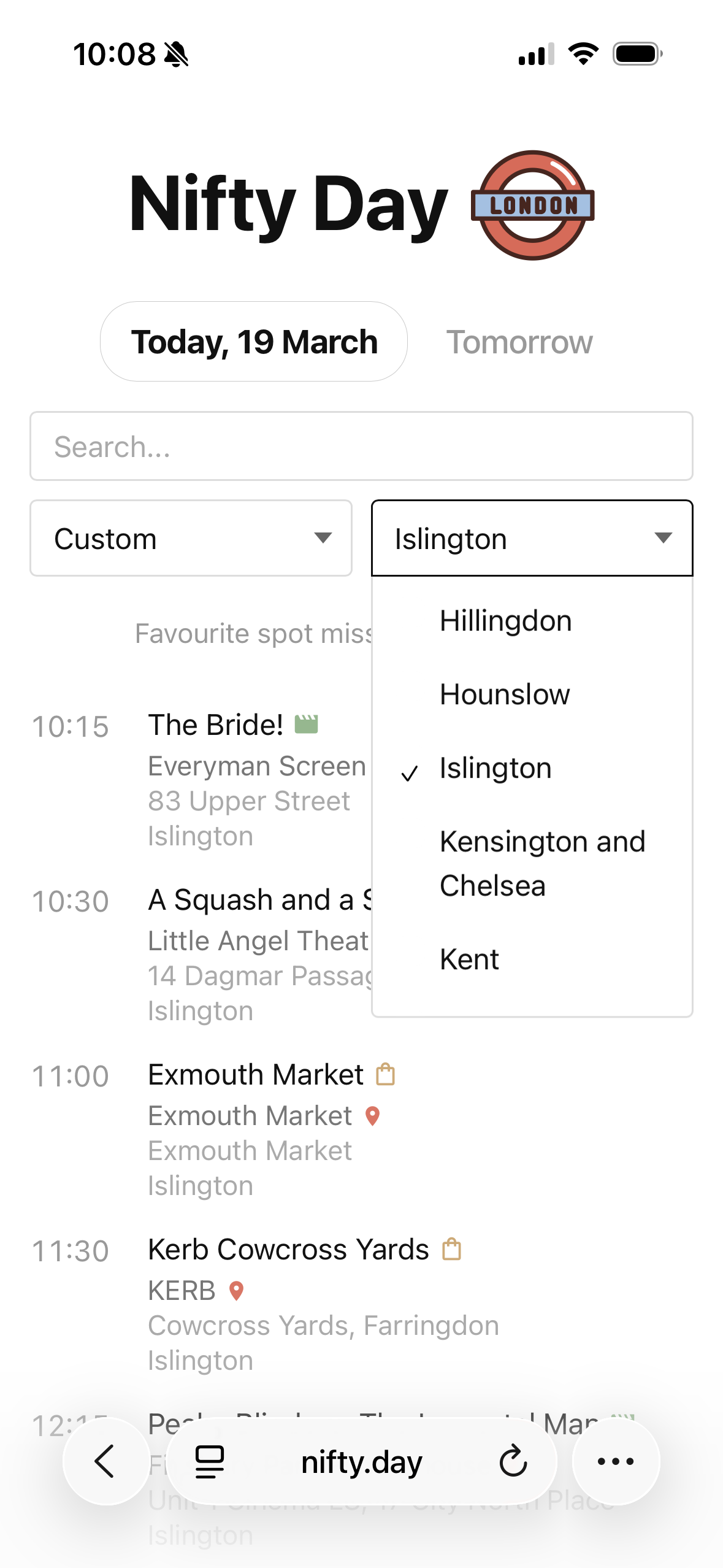Select the checked Islington option
The height and width of the screenshot is (1568, 723).
495,768
